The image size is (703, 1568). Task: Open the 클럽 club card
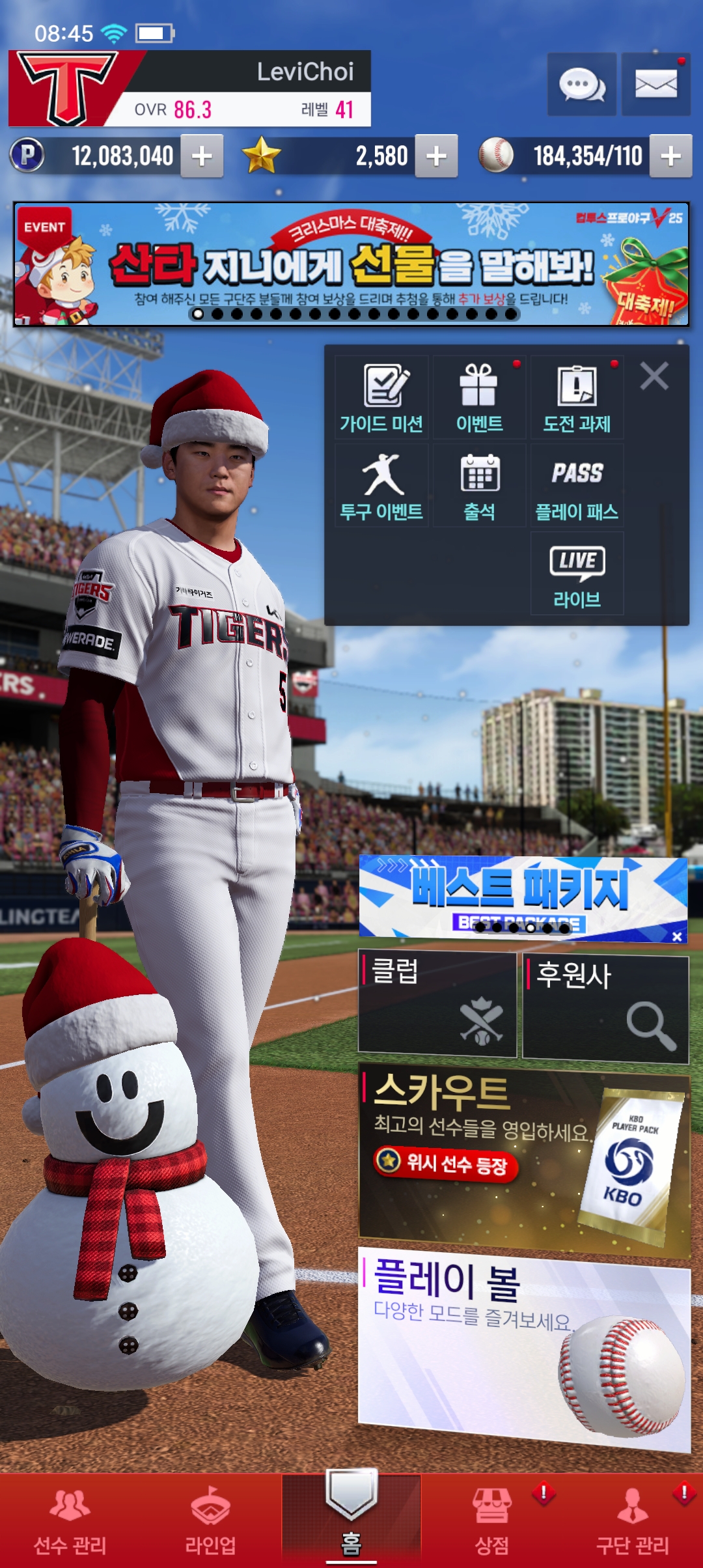(437, 1003)
